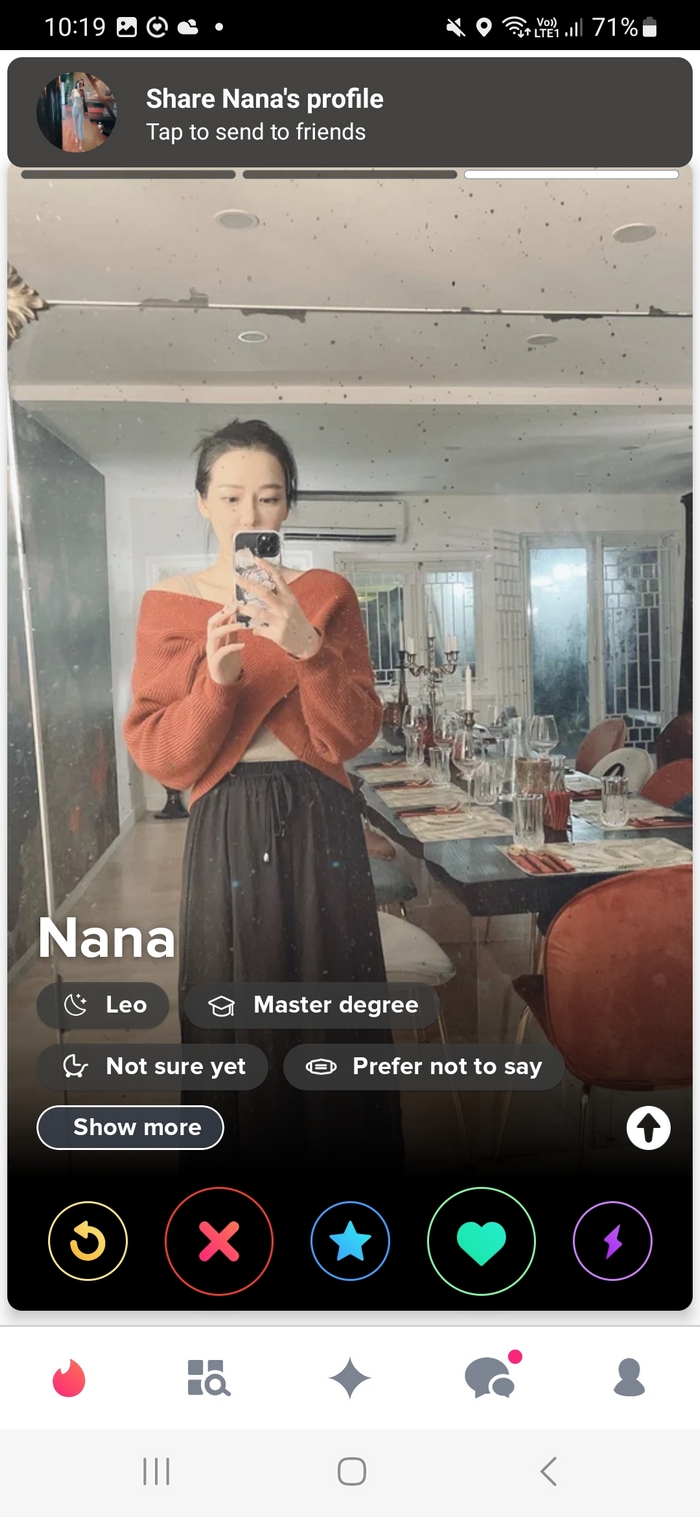Like Nana with the green heart
The image size is (700, 1517).
(481, 1241)
